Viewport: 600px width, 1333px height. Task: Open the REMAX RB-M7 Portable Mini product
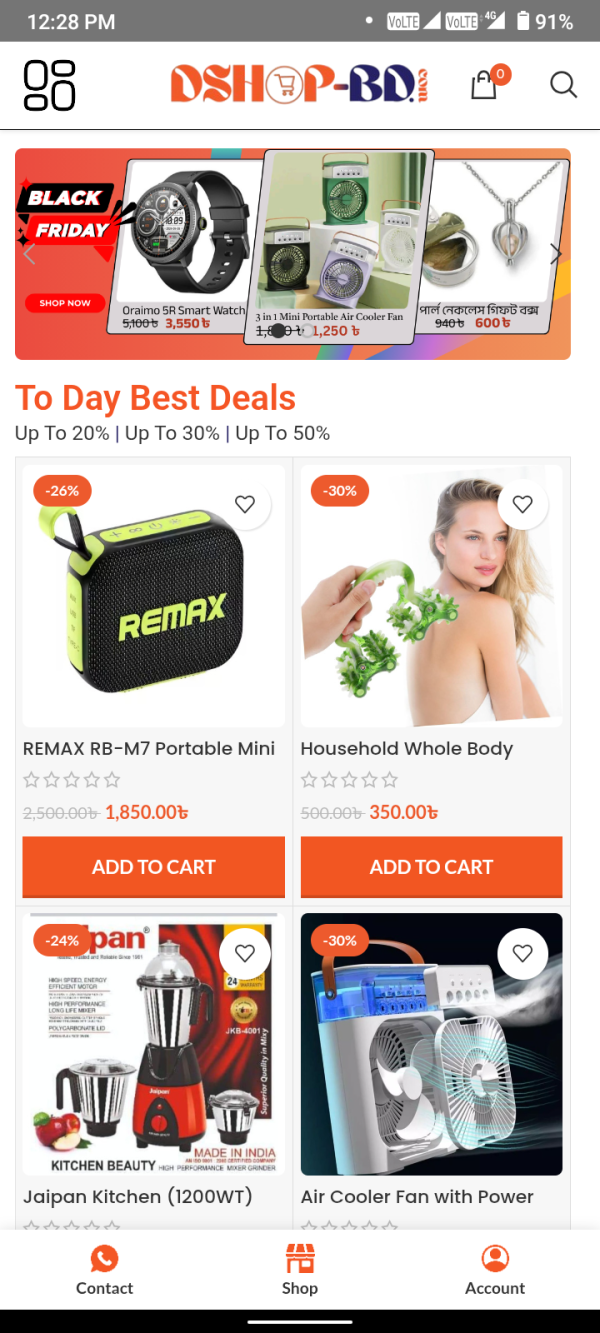(x=149, y=749)
